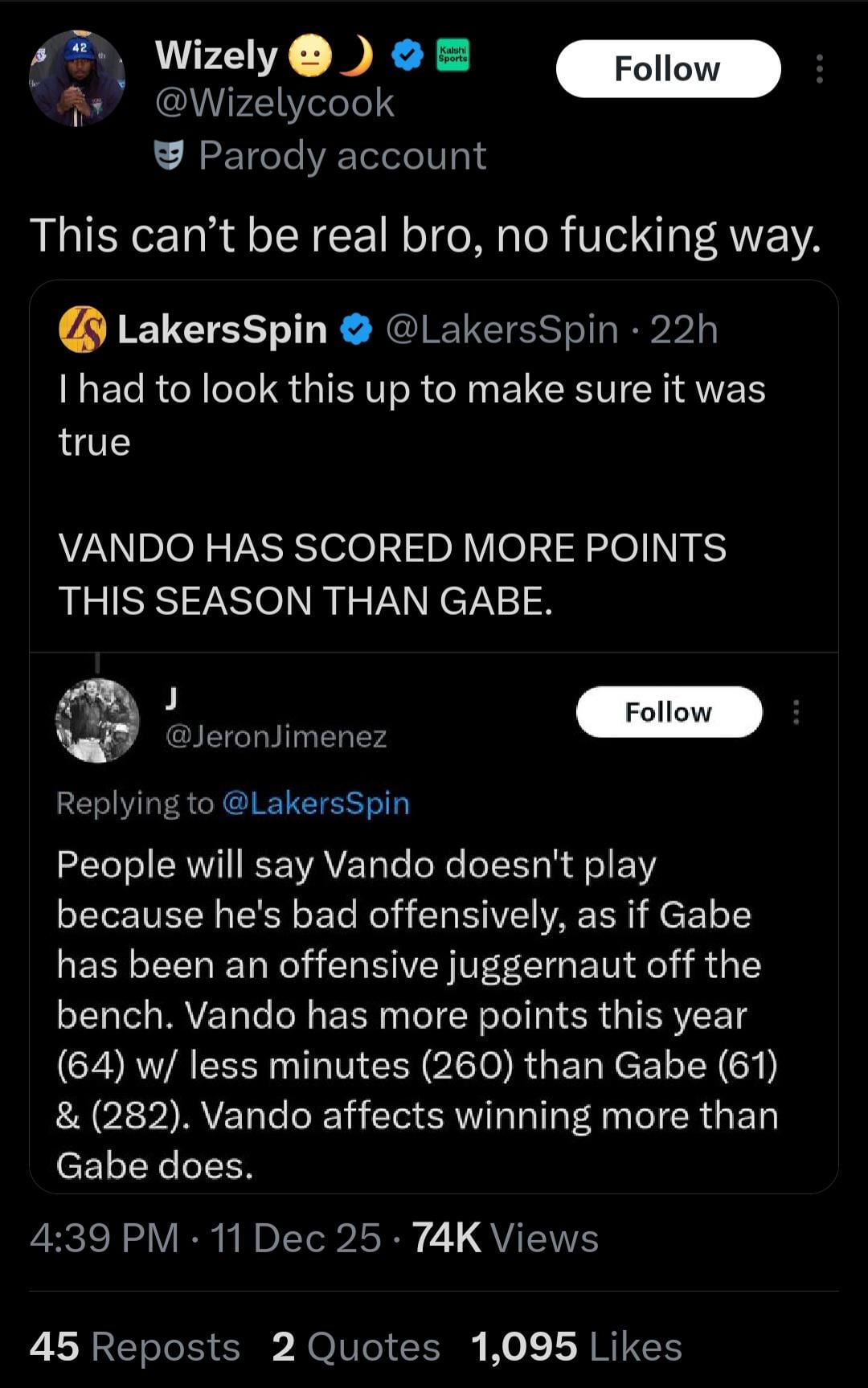The image size is (868, 1388).
Task: Tap the Kalshi Sports affiliate badge
Action: click(x=452, y=55)
